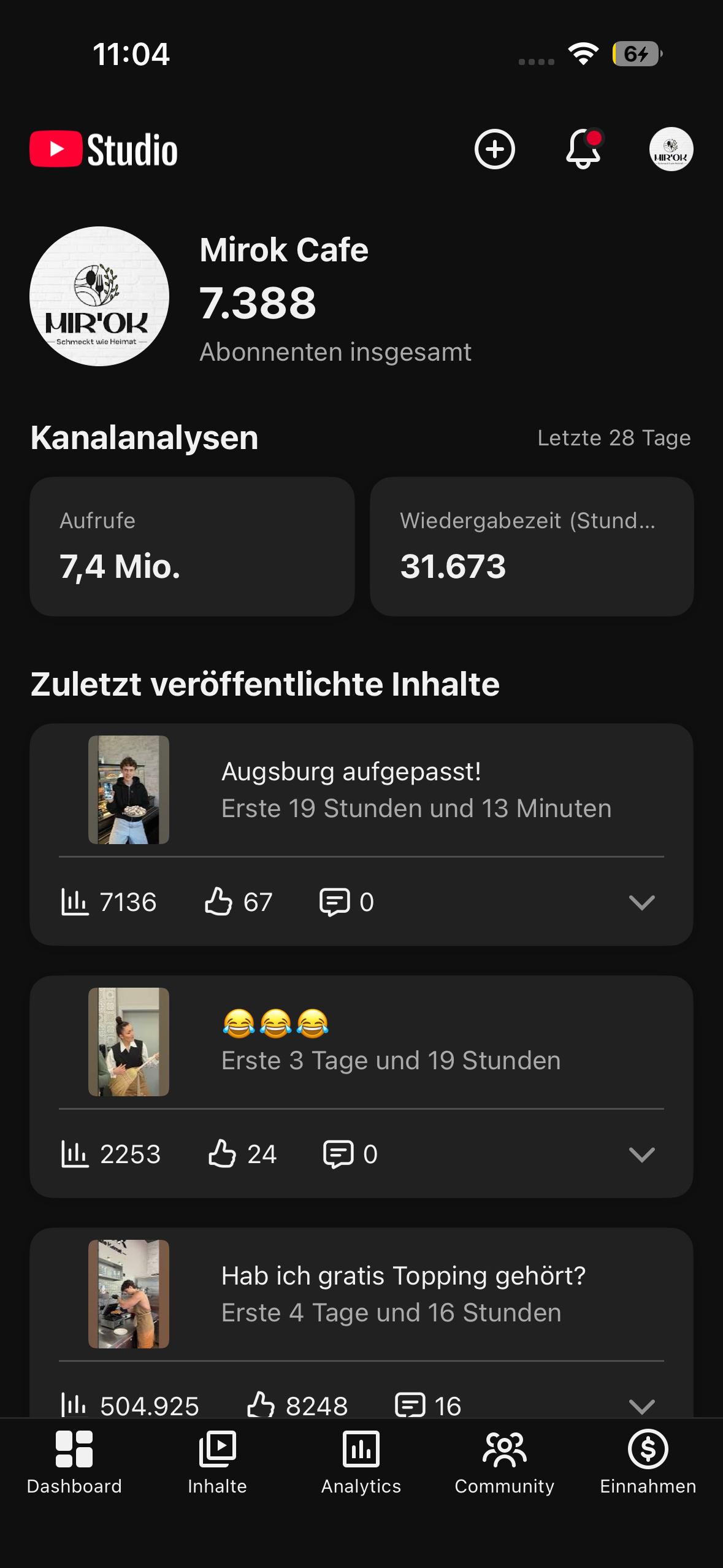Open the Community tab
Viewport: 723px width, 1568px height.
click(504, 1462)
